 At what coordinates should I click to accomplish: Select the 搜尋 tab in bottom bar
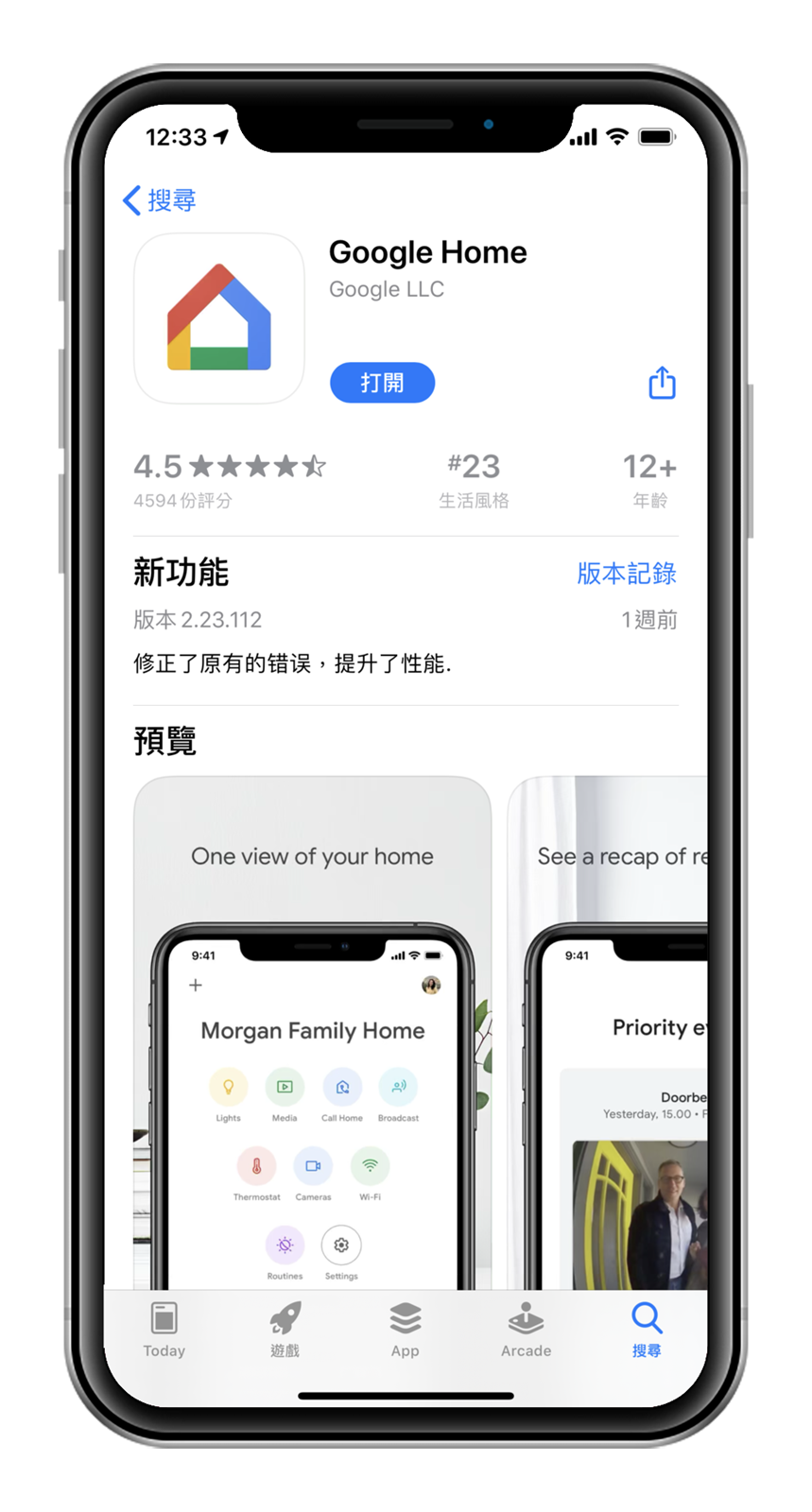click(647, 1330)
